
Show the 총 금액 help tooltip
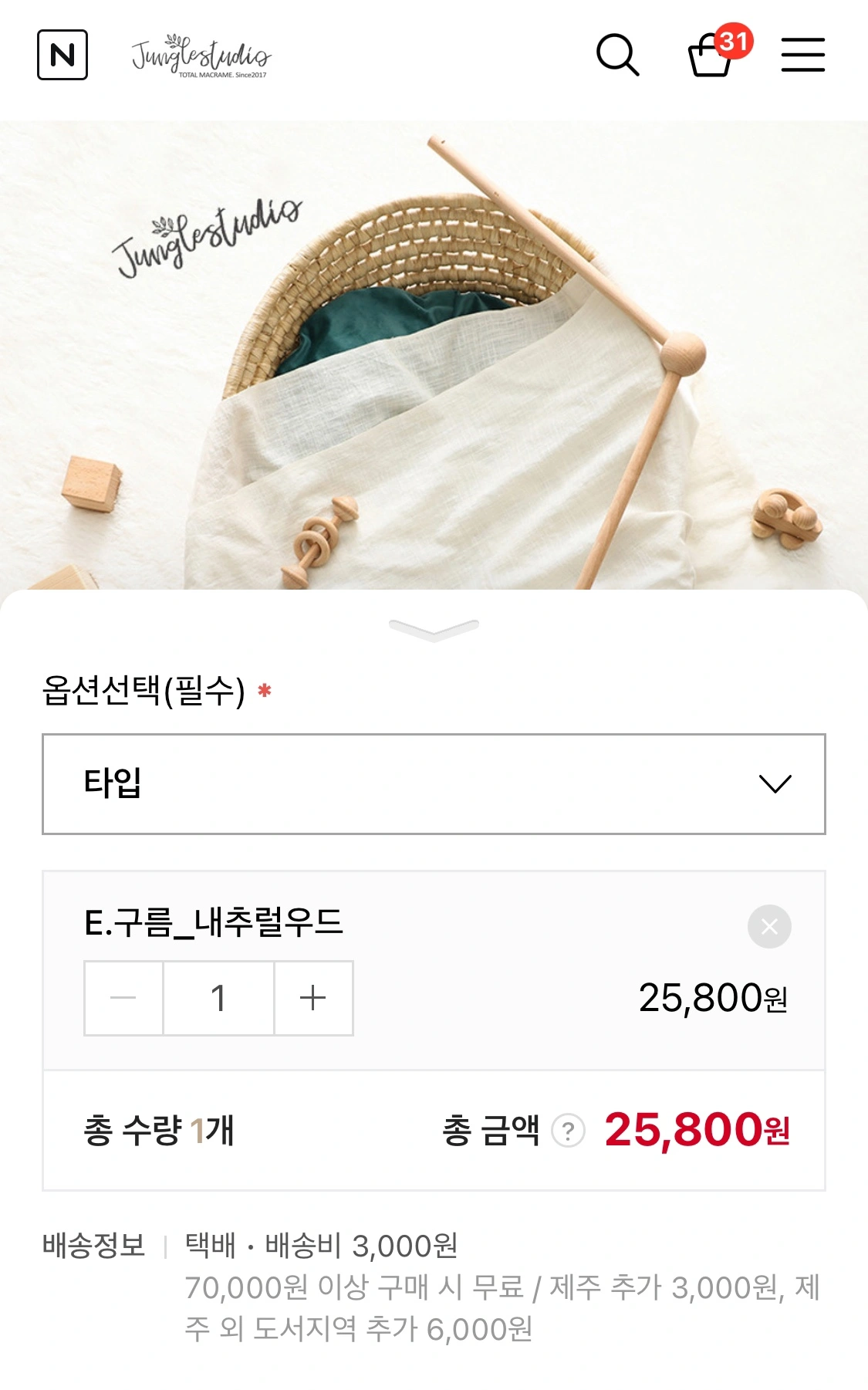click(x=568, y=1131)
